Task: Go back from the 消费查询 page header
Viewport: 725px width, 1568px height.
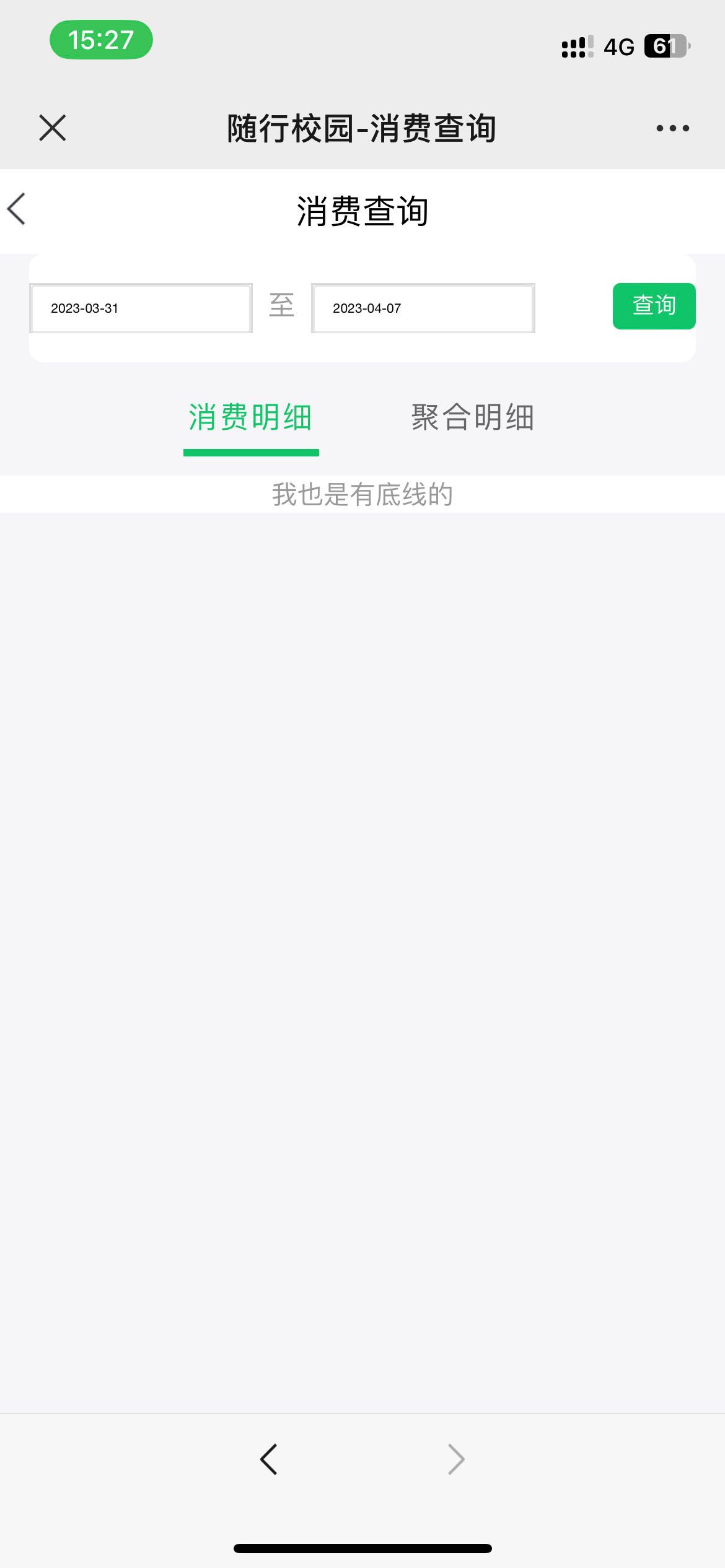Action: click(x=17, y=209)
